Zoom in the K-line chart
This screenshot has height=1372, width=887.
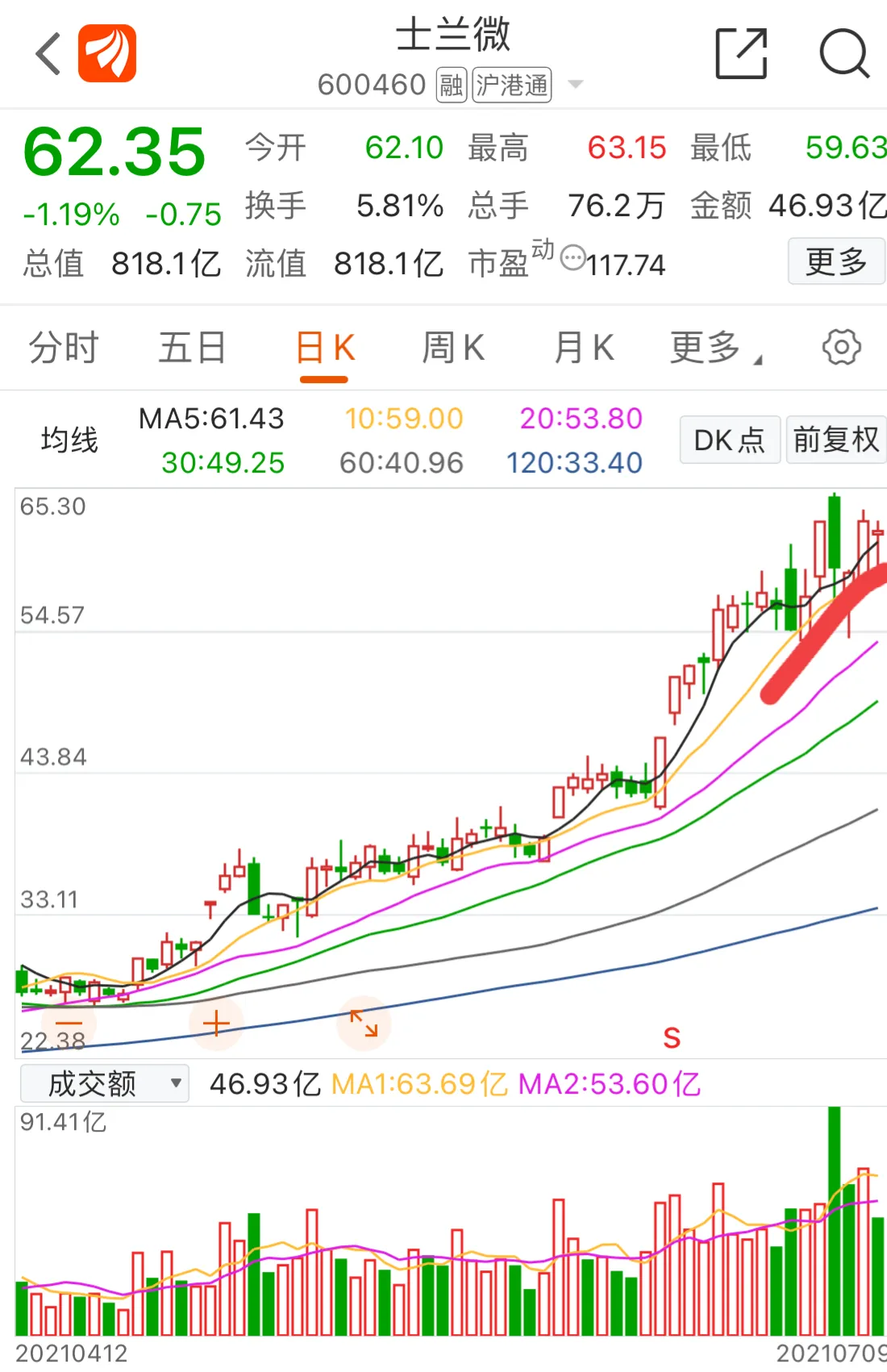[x=216, y=1024]
